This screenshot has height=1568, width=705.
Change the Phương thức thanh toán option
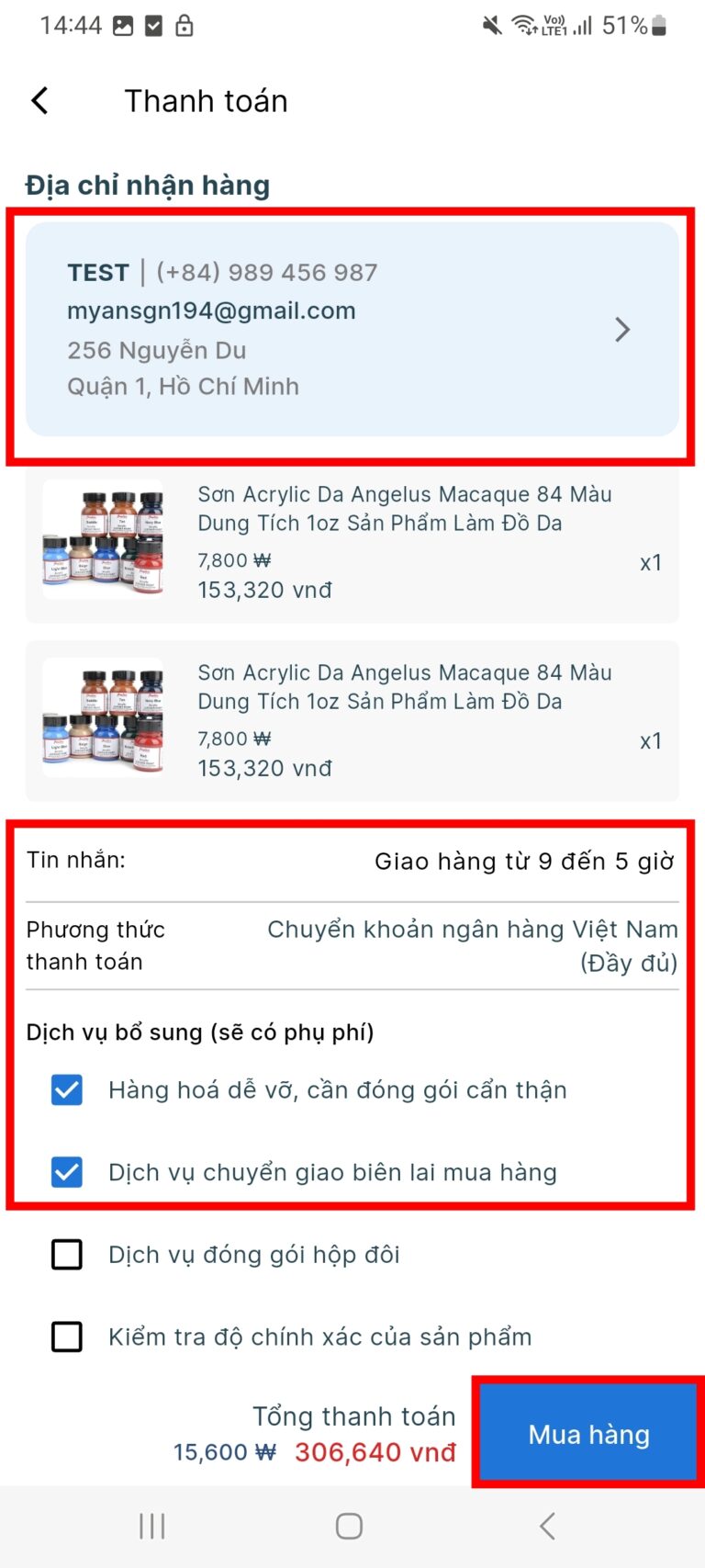pos(472,945)
